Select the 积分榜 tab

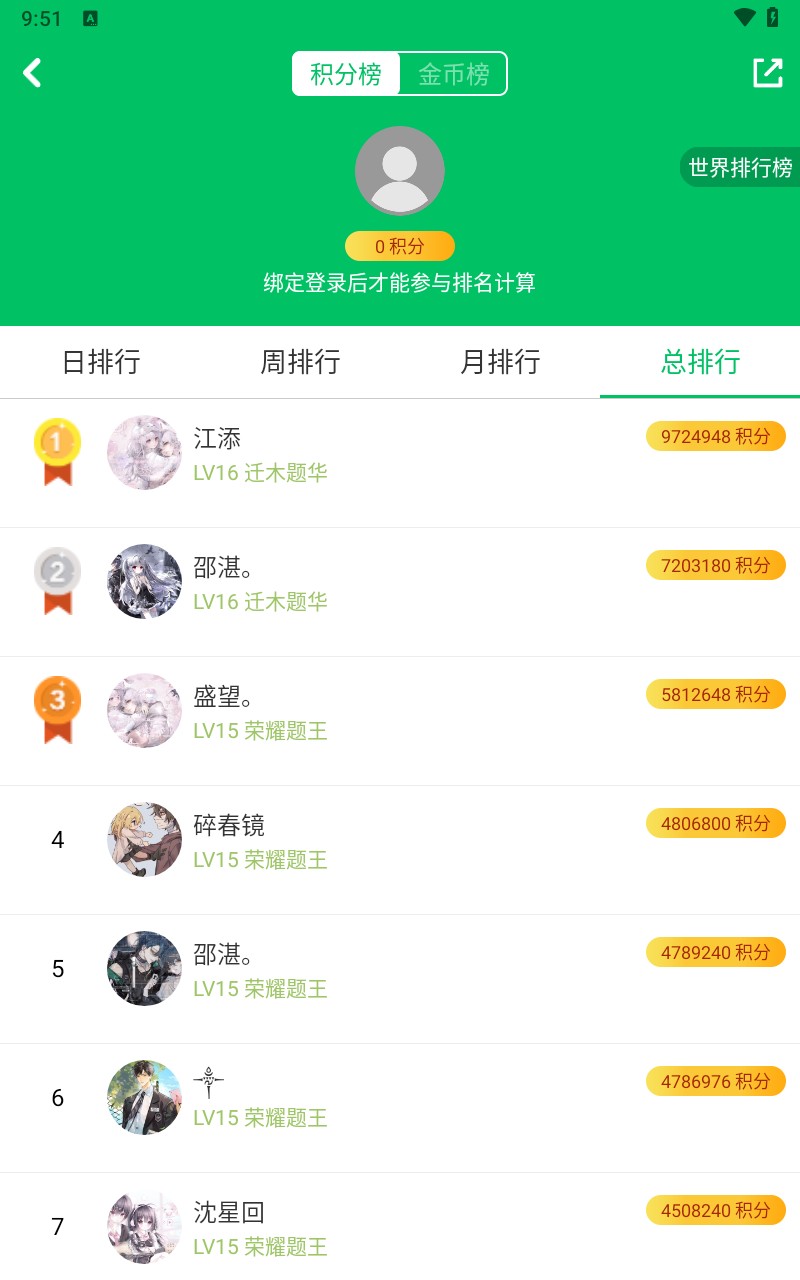(347, 73)
